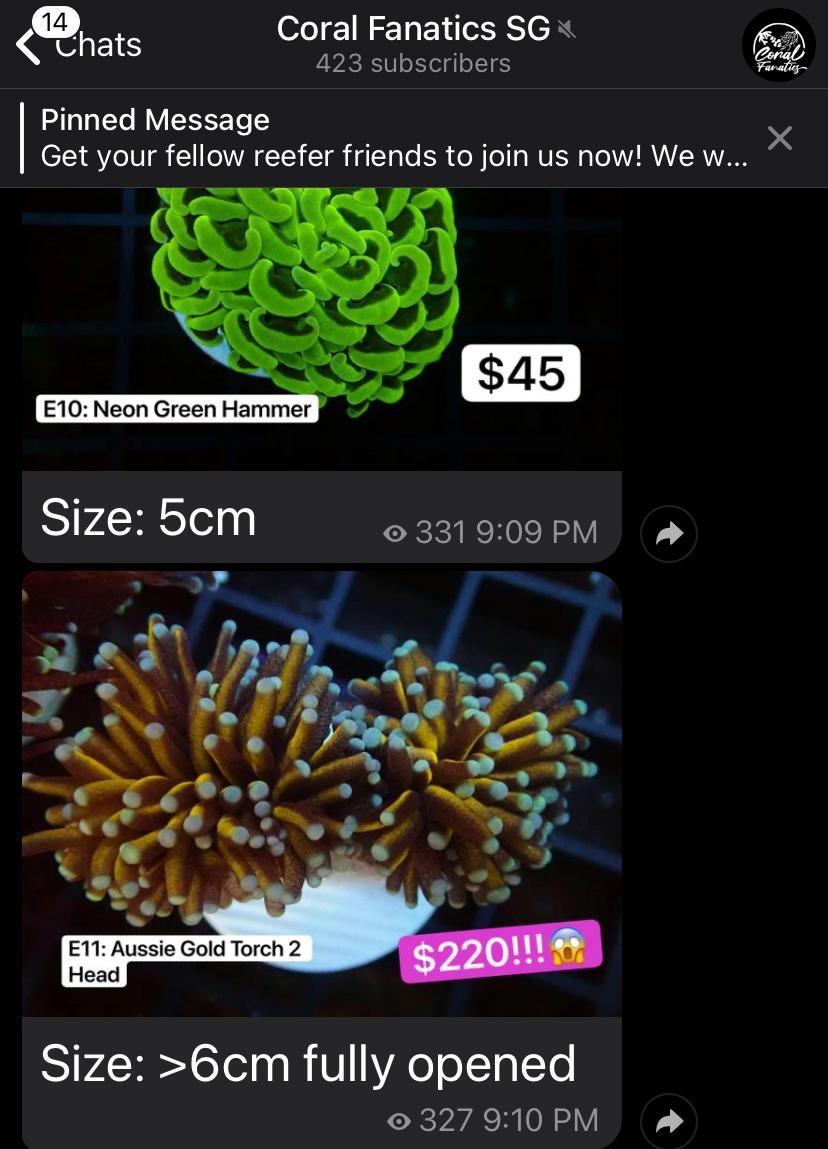Open the Coral Fanatics channel avatar
Viewport: 828px width, 1149px height.
[778, 45]
